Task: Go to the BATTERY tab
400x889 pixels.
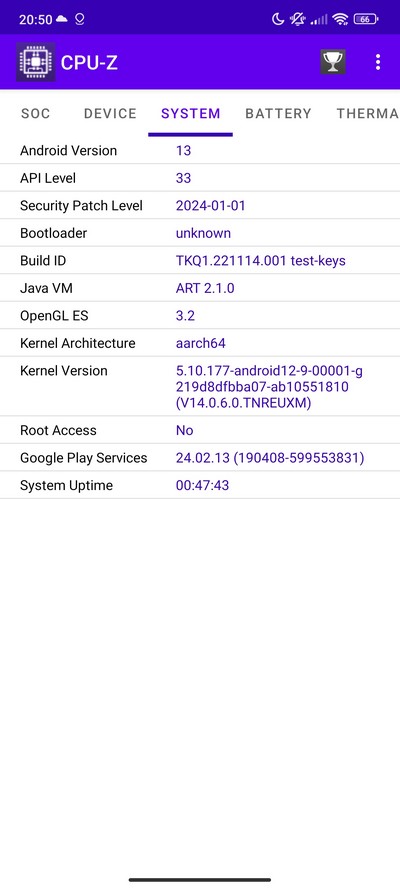Action: click(x=278, y=113)
